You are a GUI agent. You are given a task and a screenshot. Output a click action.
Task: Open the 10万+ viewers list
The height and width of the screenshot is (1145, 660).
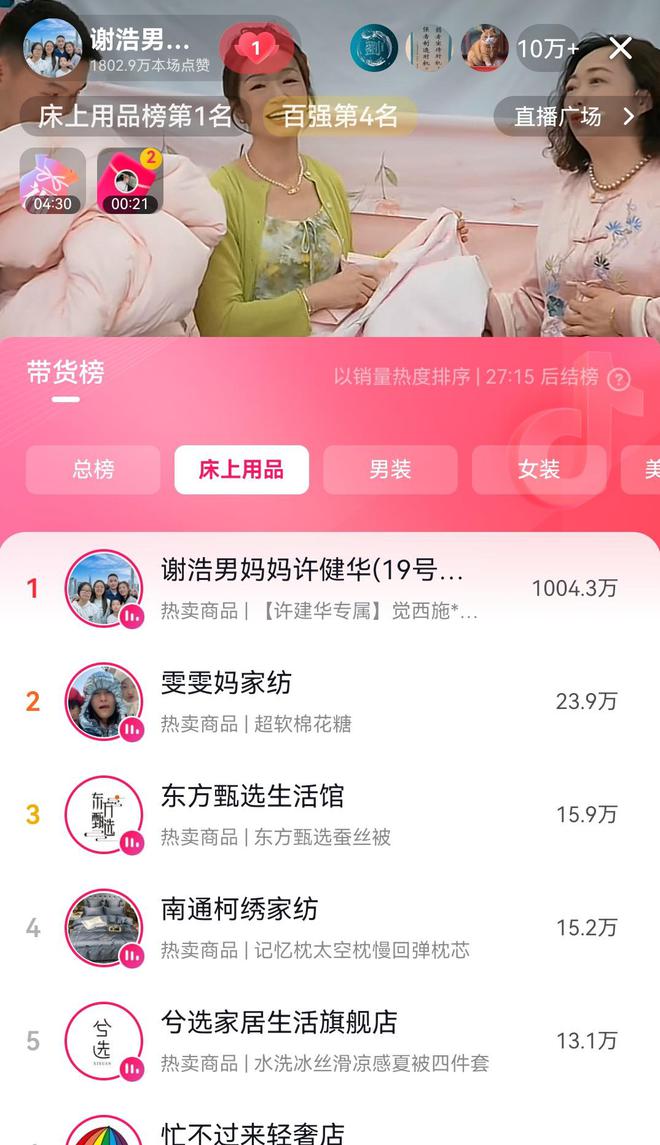pyautogui.click(x=547, y=48)
